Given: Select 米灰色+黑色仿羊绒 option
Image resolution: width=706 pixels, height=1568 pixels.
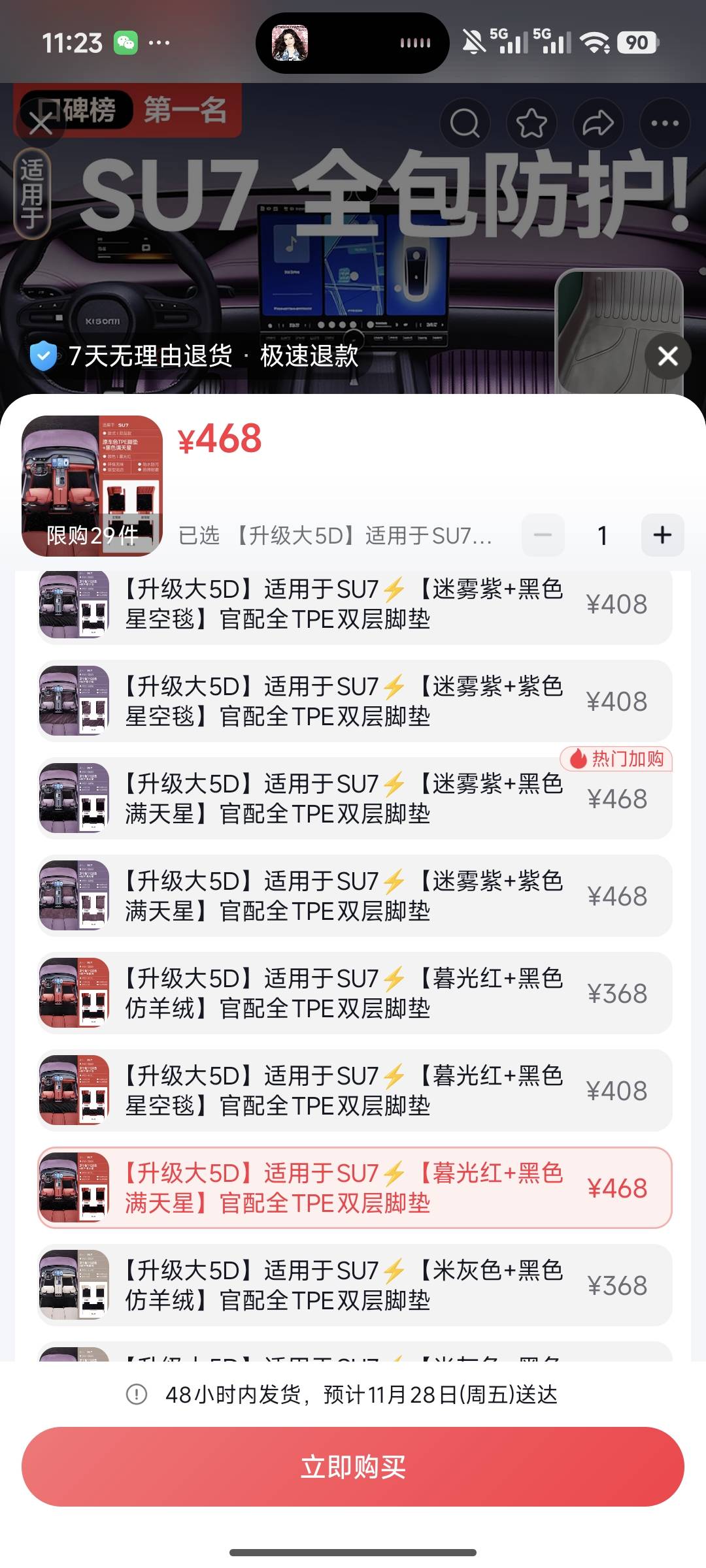Looking at the screenshot, I should (354, 1285).
